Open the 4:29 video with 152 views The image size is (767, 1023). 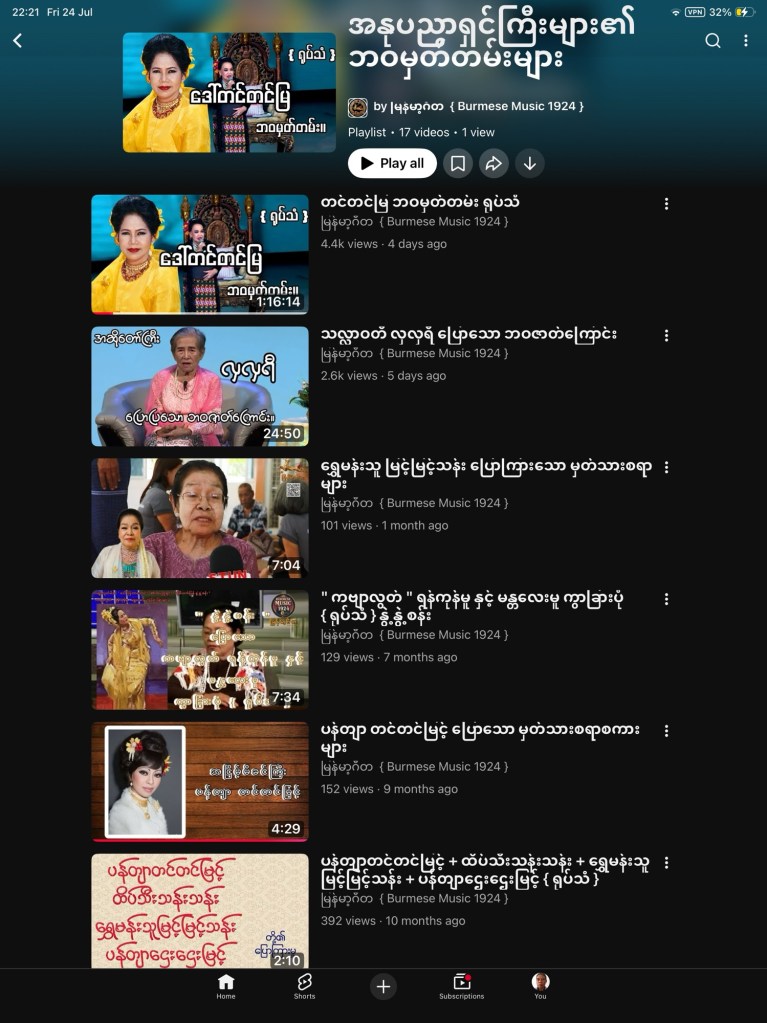200,782
